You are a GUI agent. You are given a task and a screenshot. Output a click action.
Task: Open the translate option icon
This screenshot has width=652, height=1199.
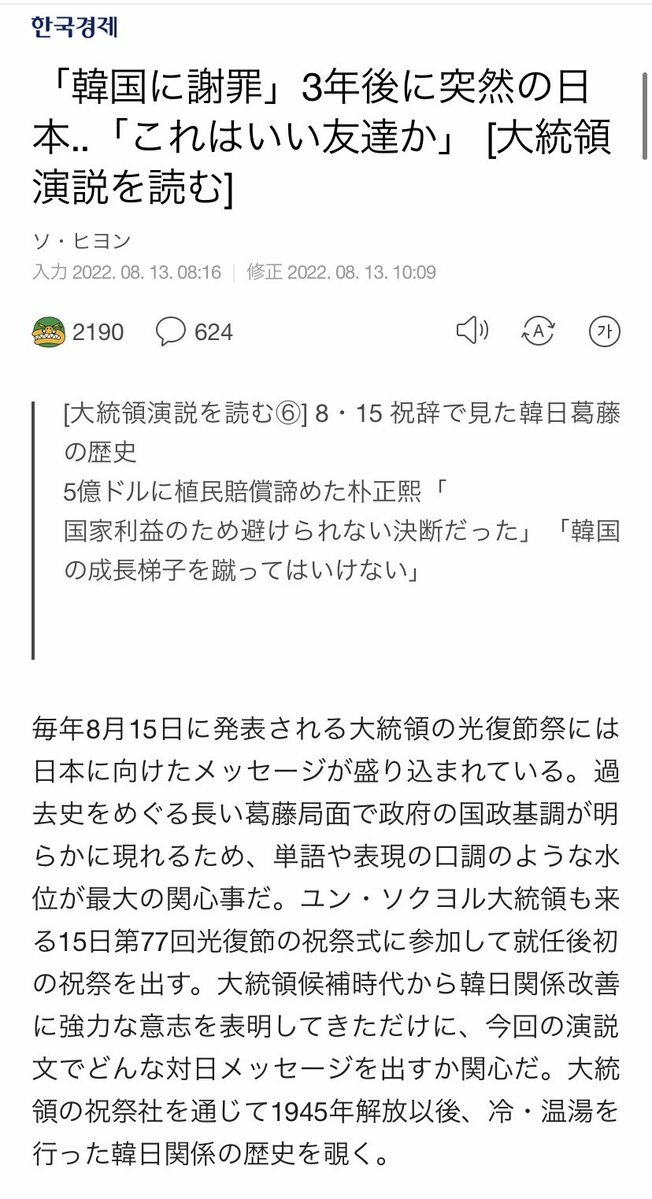538,331
